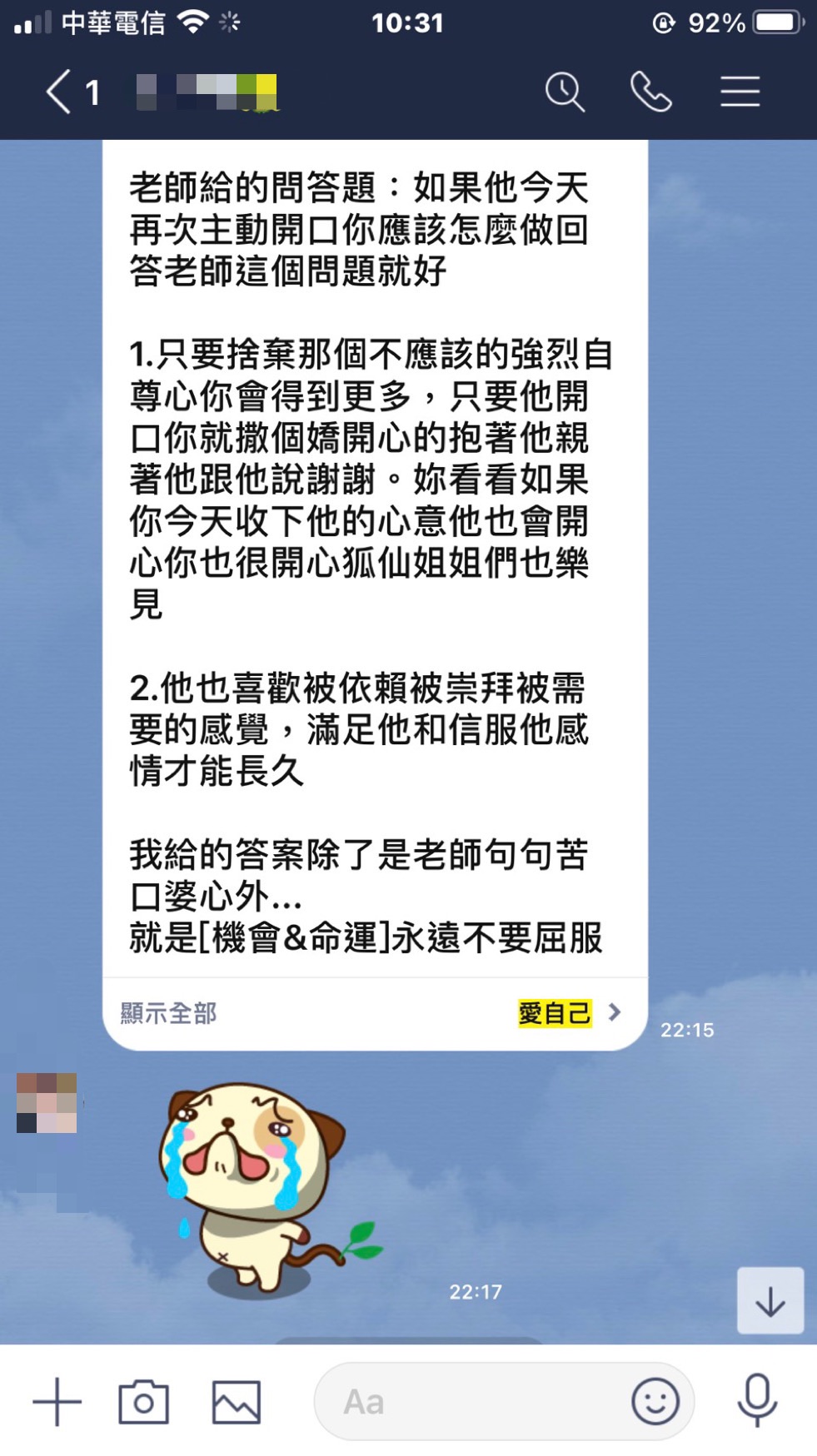817x1456 pixels.
Task: Open the plus attachment menu
Action: (x=57, y=1402)
